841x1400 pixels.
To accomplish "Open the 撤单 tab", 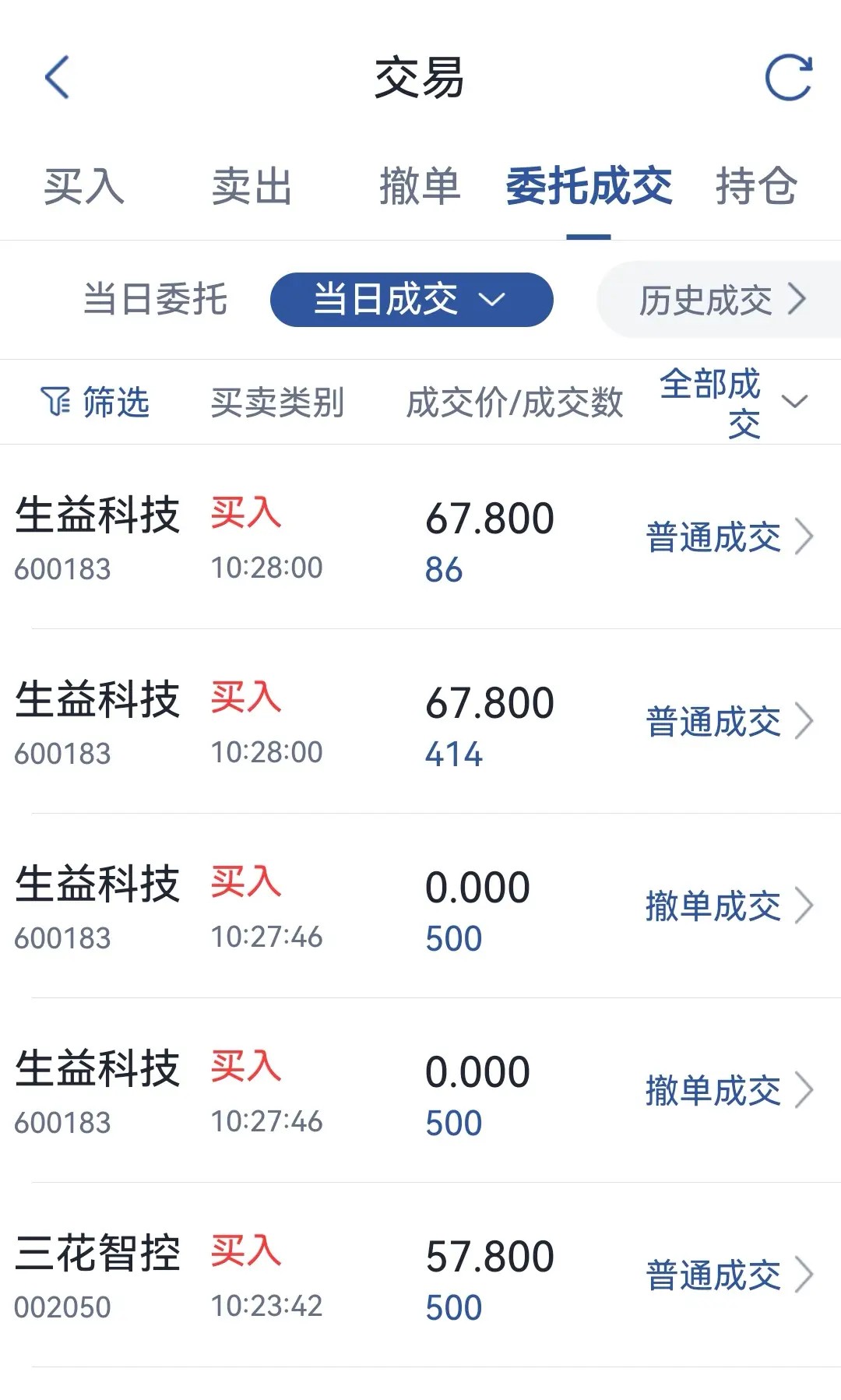I will [x=420, y=187].
